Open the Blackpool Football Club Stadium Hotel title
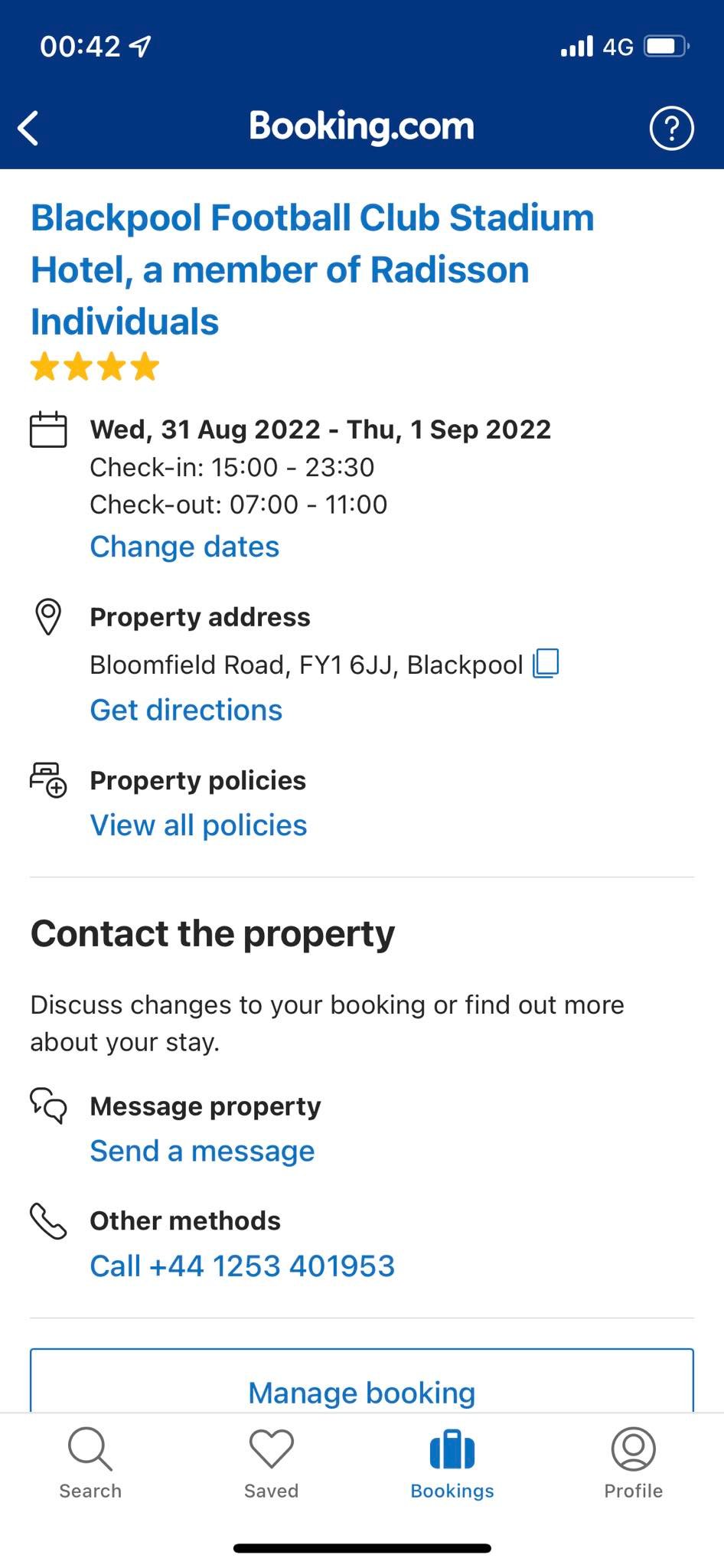724x1568 pixels. 312,269
